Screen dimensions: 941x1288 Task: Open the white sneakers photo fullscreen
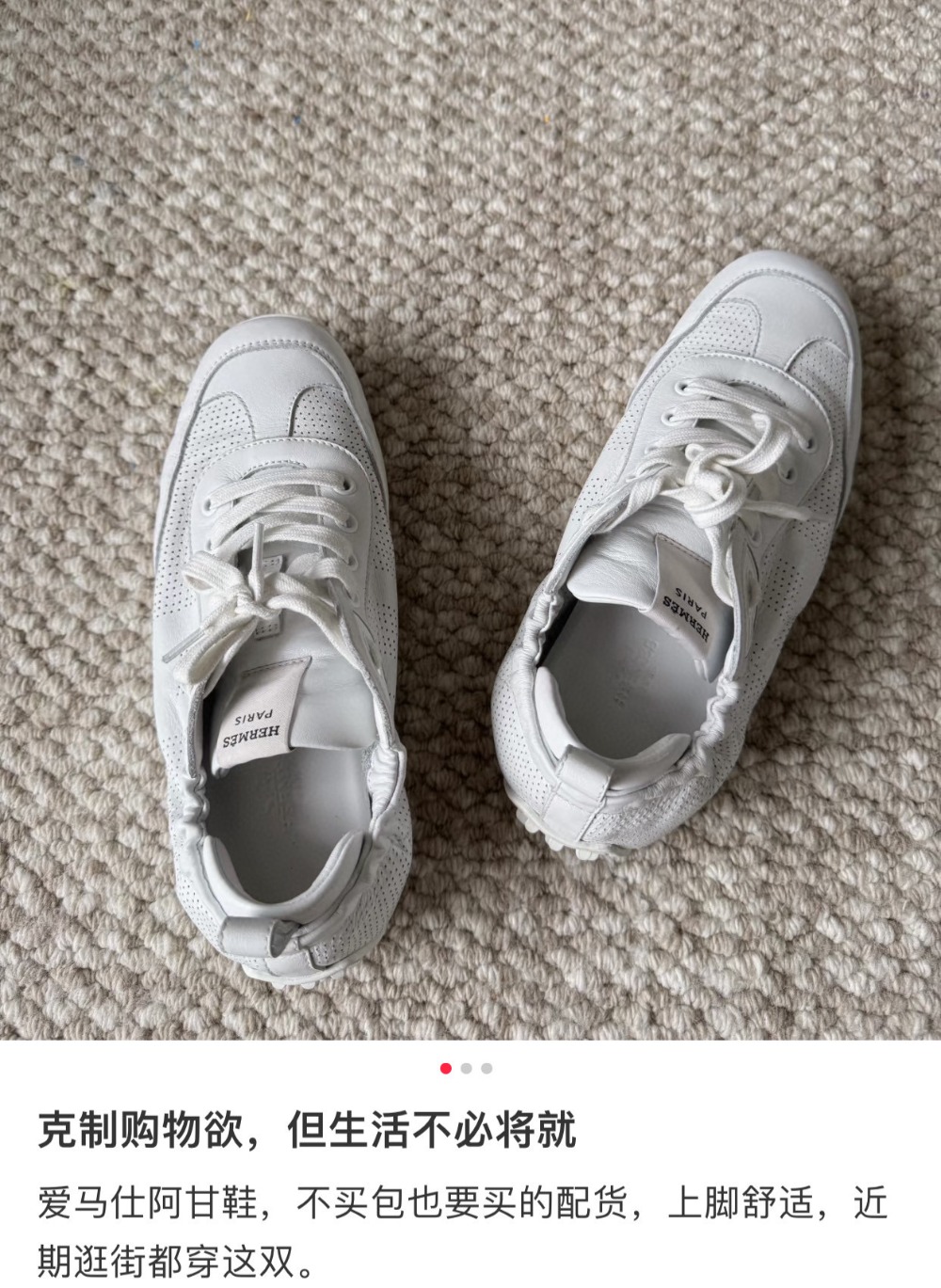coord(470,517)
